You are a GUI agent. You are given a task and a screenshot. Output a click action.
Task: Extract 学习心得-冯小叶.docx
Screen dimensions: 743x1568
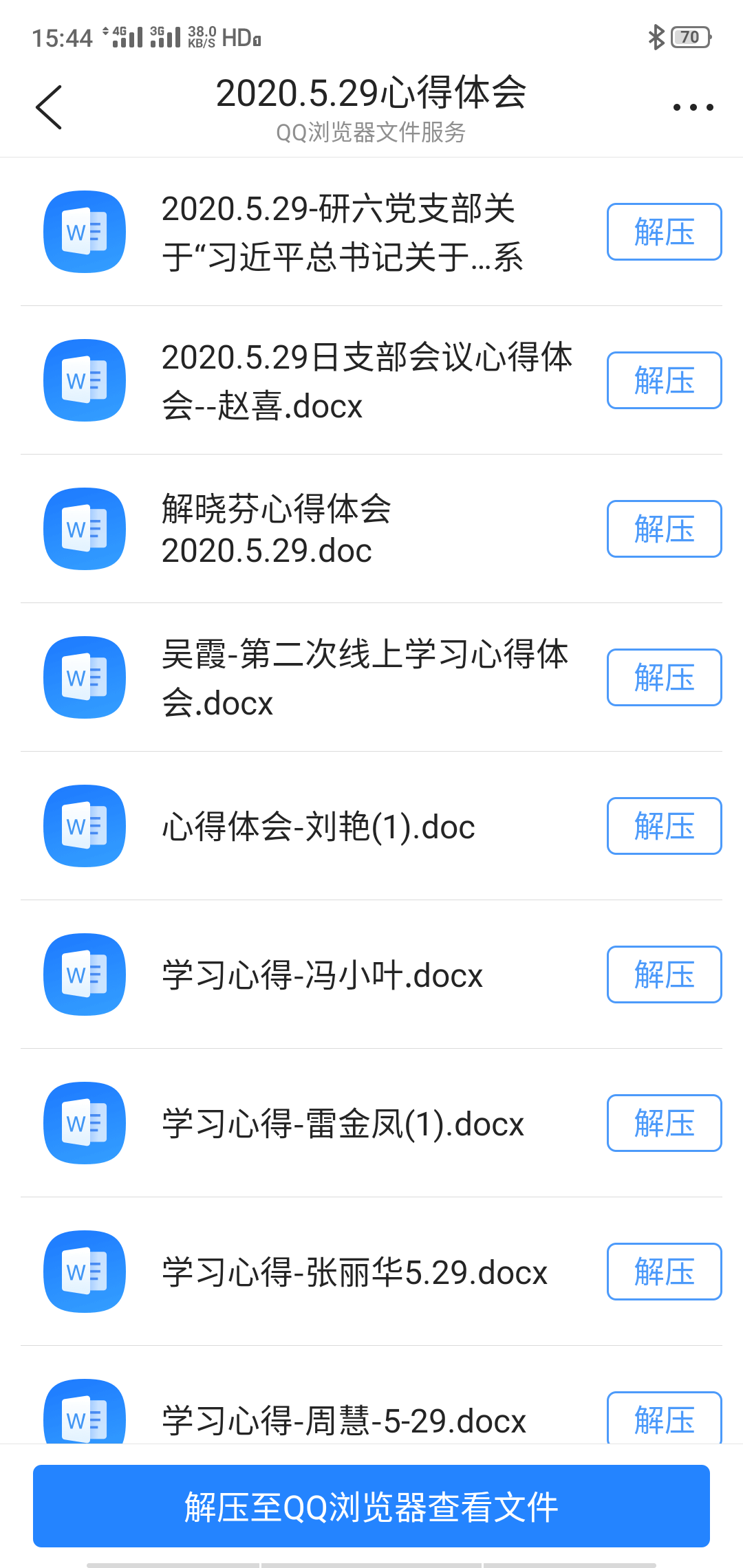click(664, 974)
